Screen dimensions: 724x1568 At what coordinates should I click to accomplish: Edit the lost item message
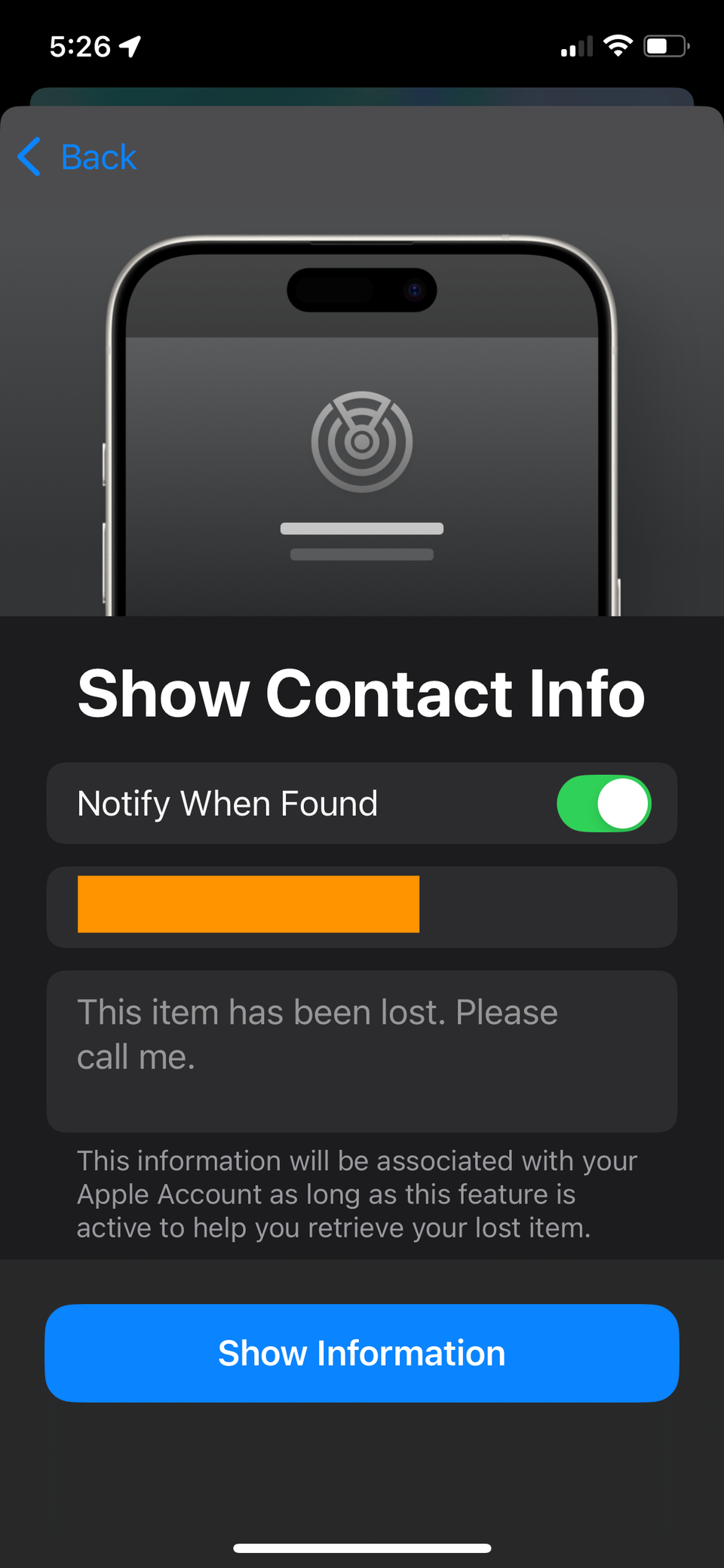362,1049
